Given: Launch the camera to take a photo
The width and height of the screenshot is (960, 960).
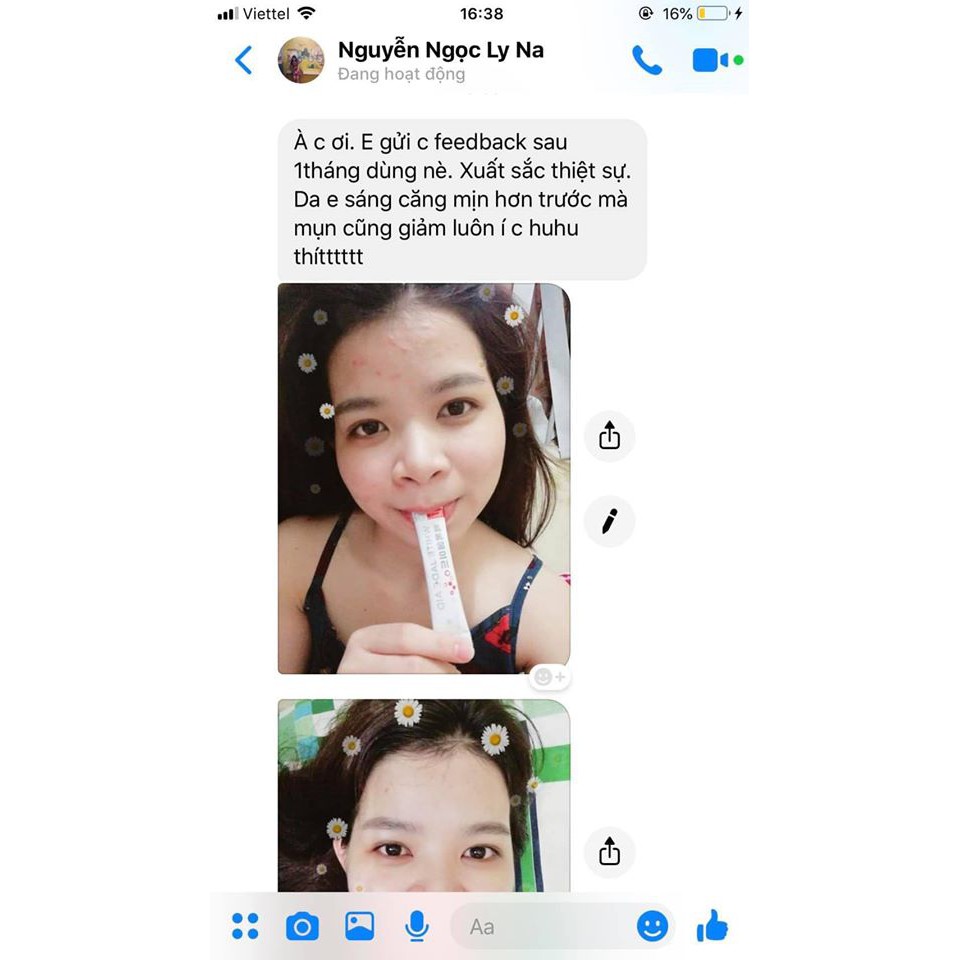Looking at the screenshot, I should [302, 926].
